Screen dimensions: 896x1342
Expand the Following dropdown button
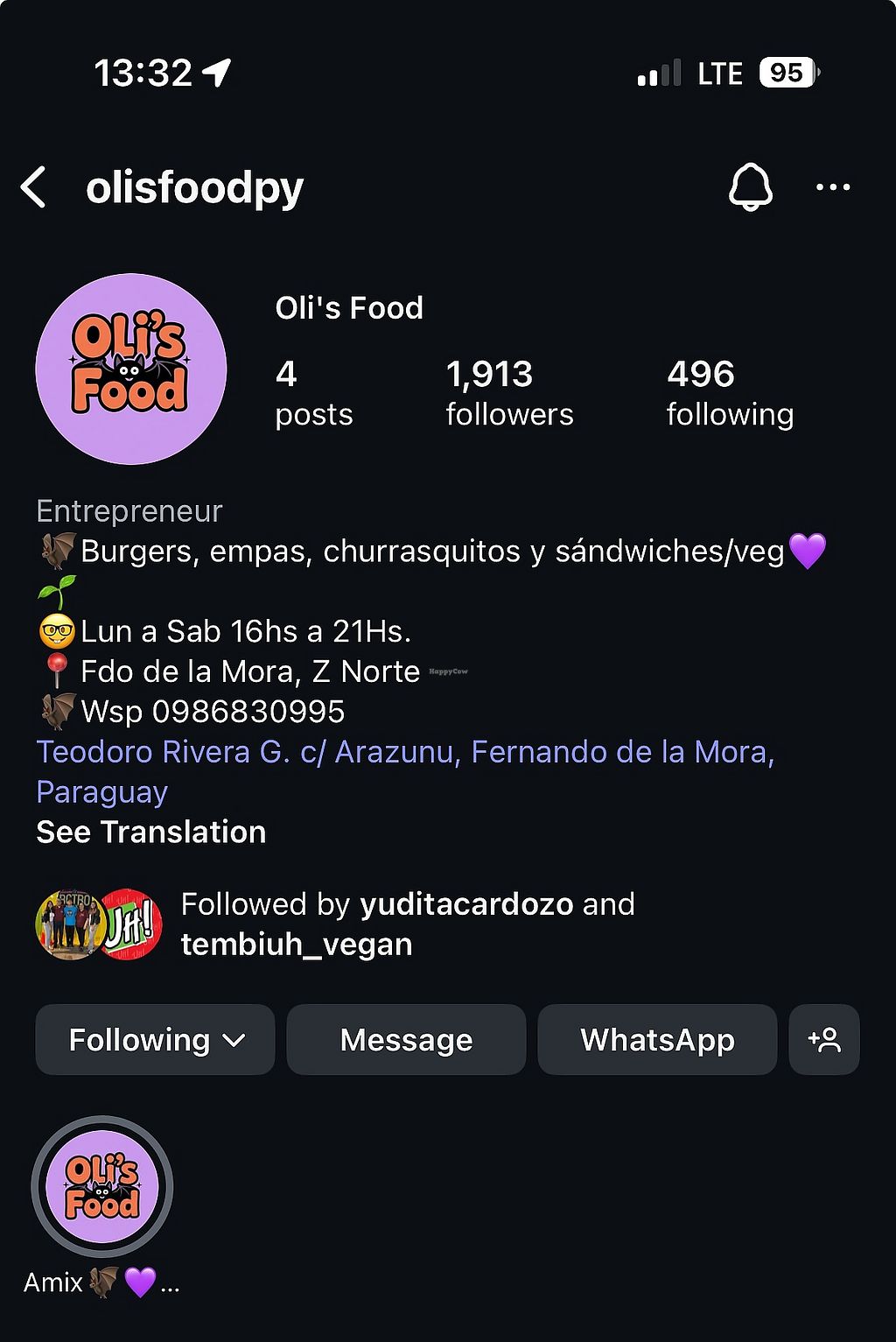pos(155,1039)
